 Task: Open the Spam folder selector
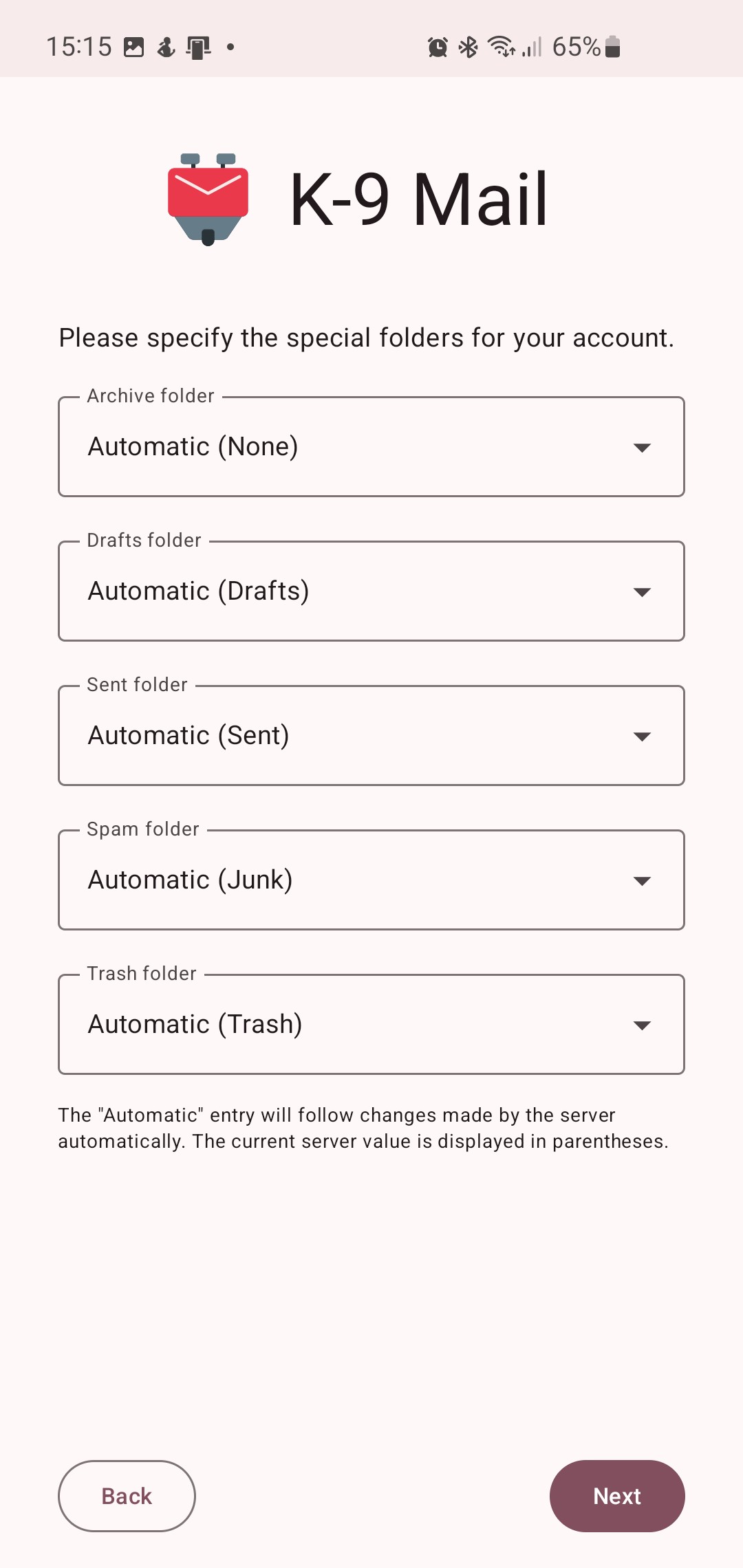[x=371, y=880]
